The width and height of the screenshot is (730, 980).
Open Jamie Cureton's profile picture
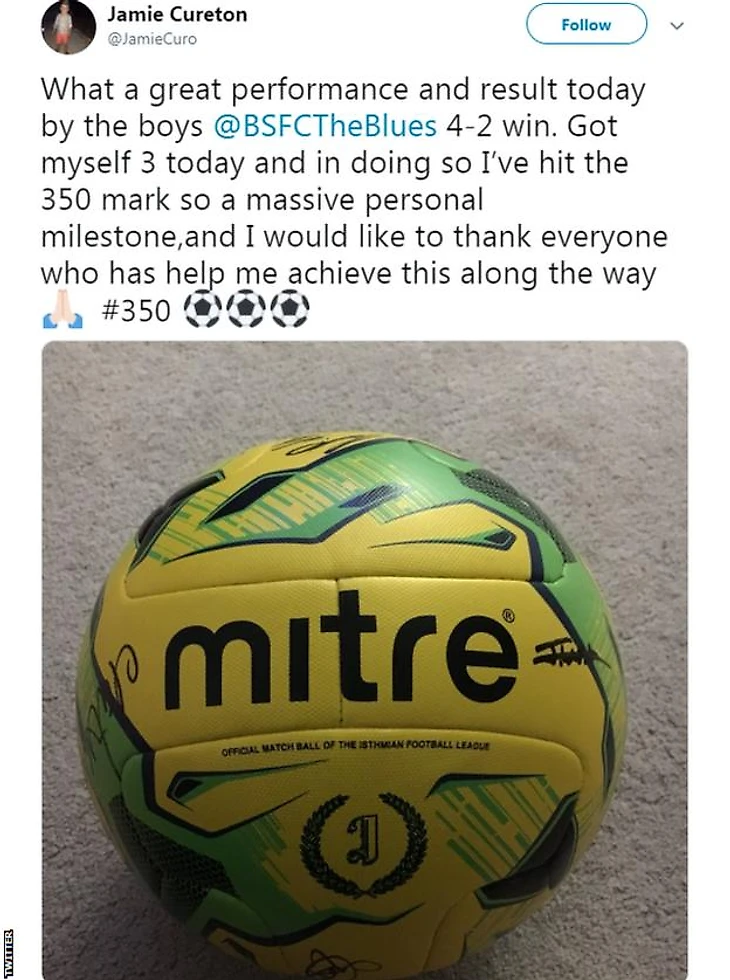pos(68,27)
